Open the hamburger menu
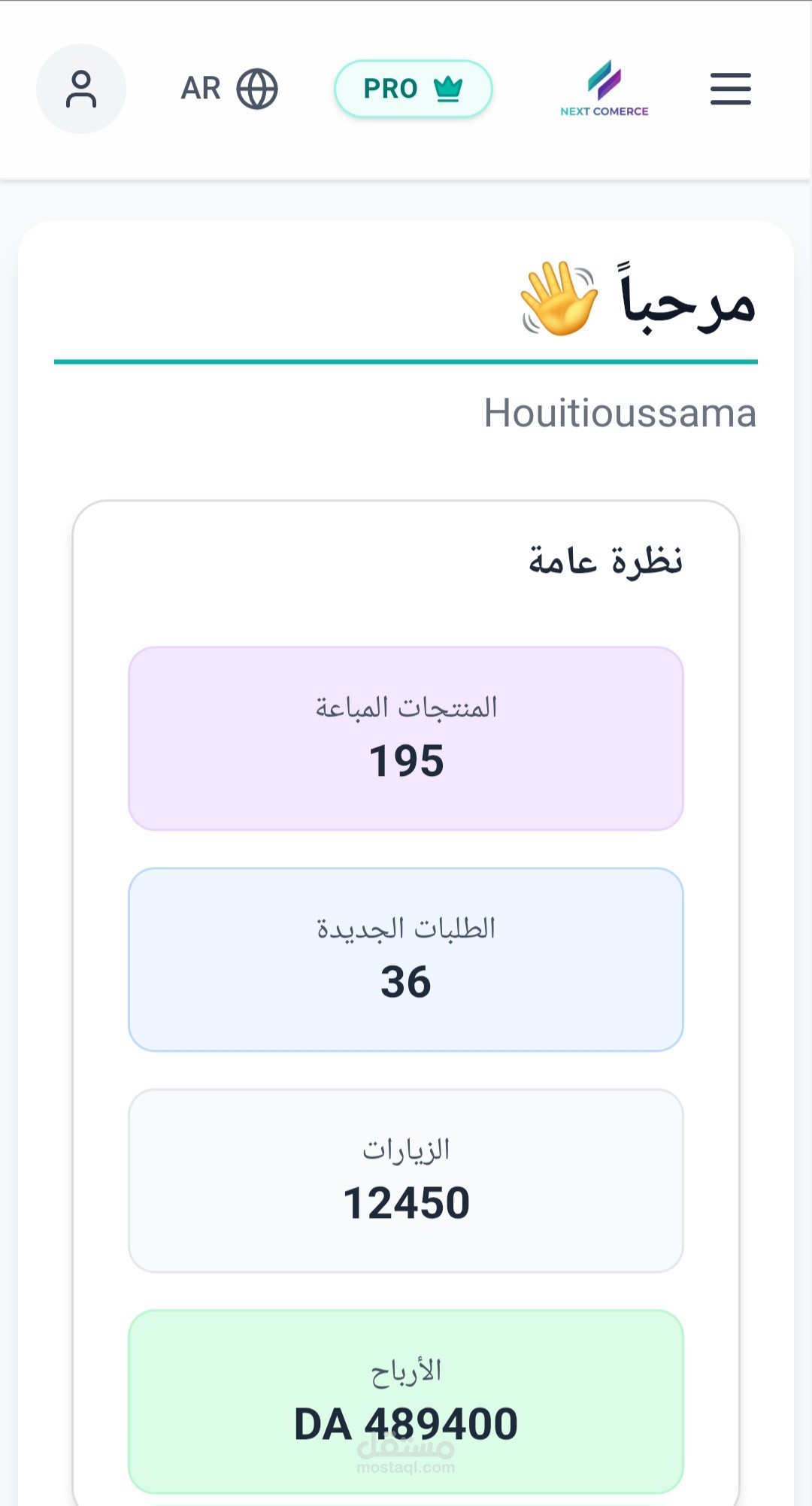 [731, 89]
